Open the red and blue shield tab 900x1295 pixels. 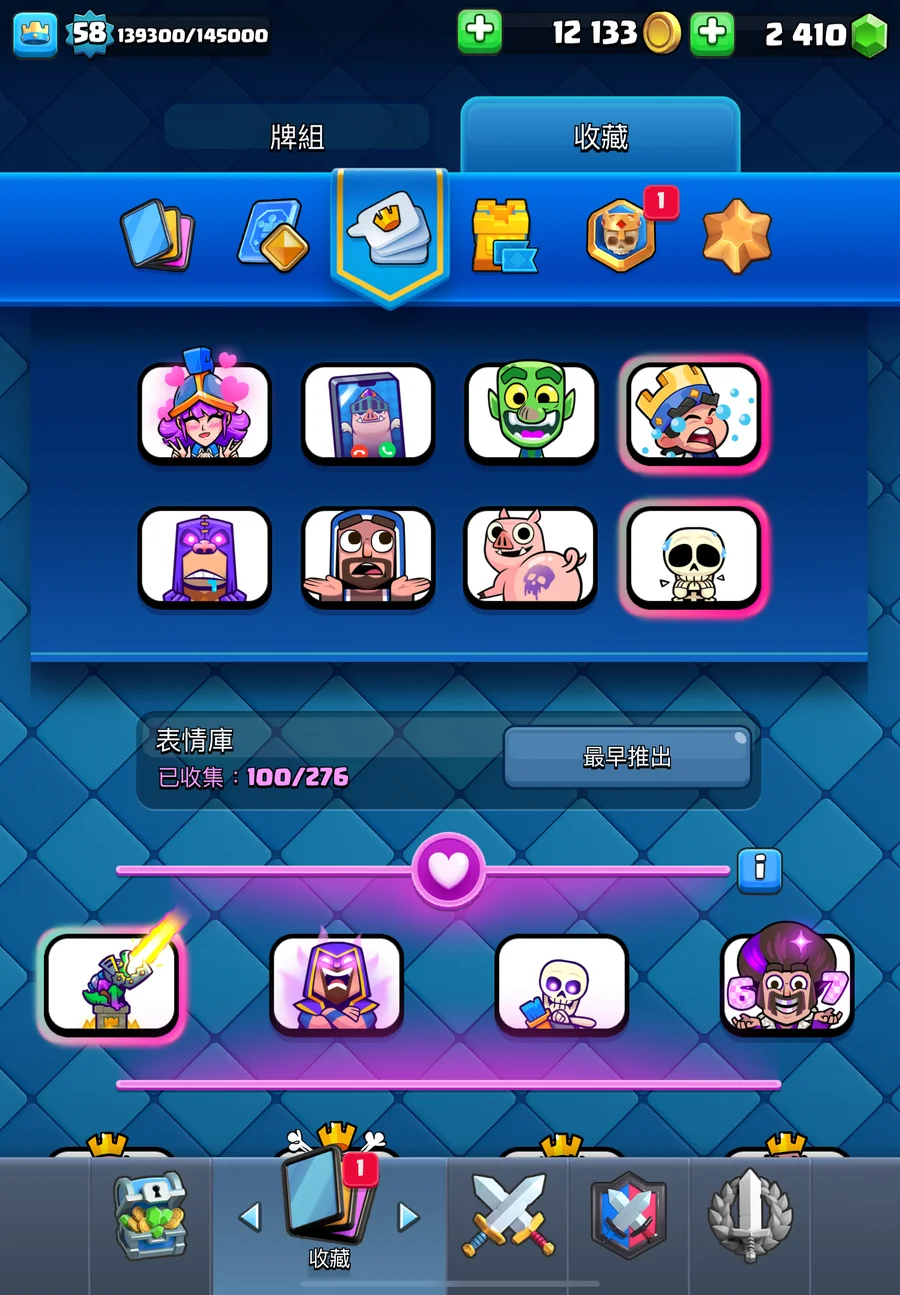[628, 1216]
